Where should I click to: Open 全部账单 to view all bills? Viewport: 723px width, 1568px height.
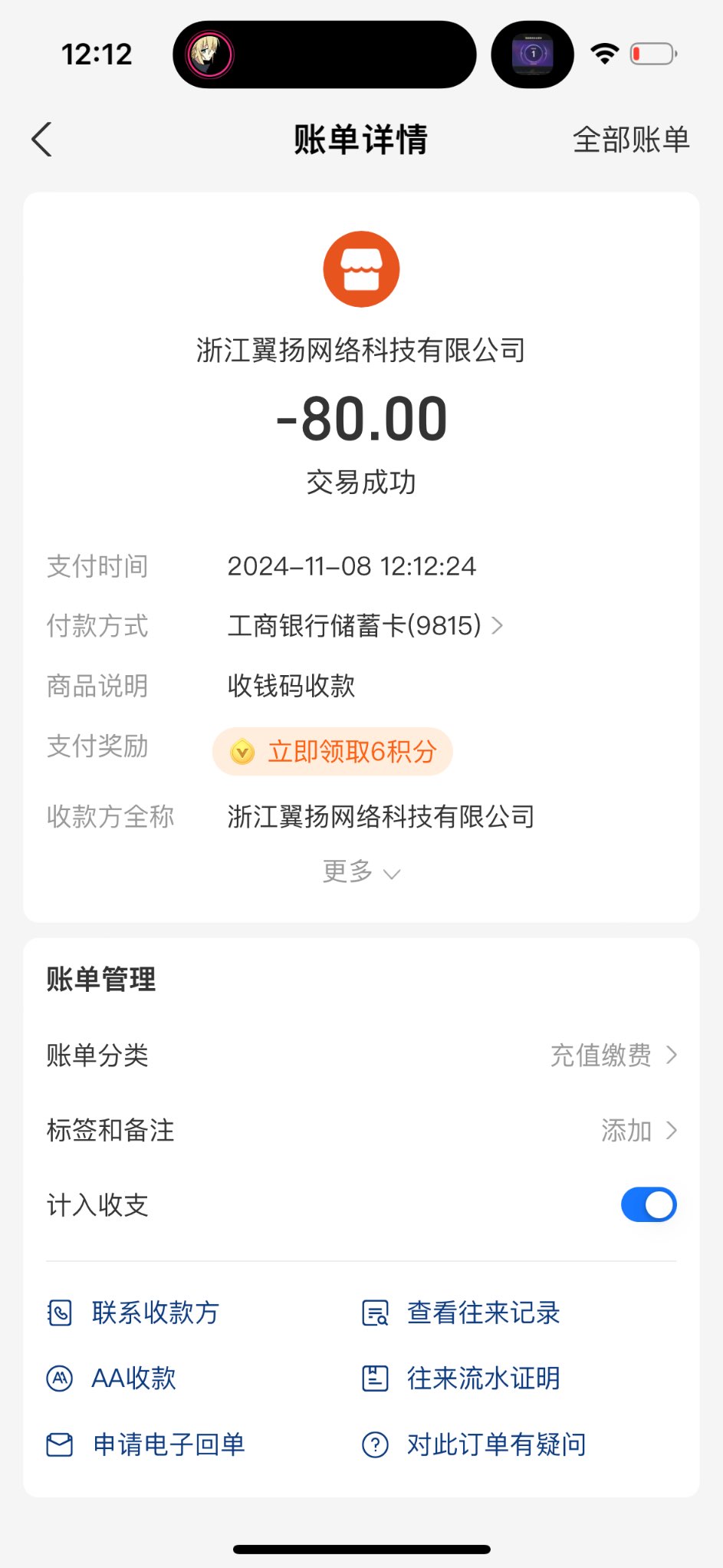point(630,140)
